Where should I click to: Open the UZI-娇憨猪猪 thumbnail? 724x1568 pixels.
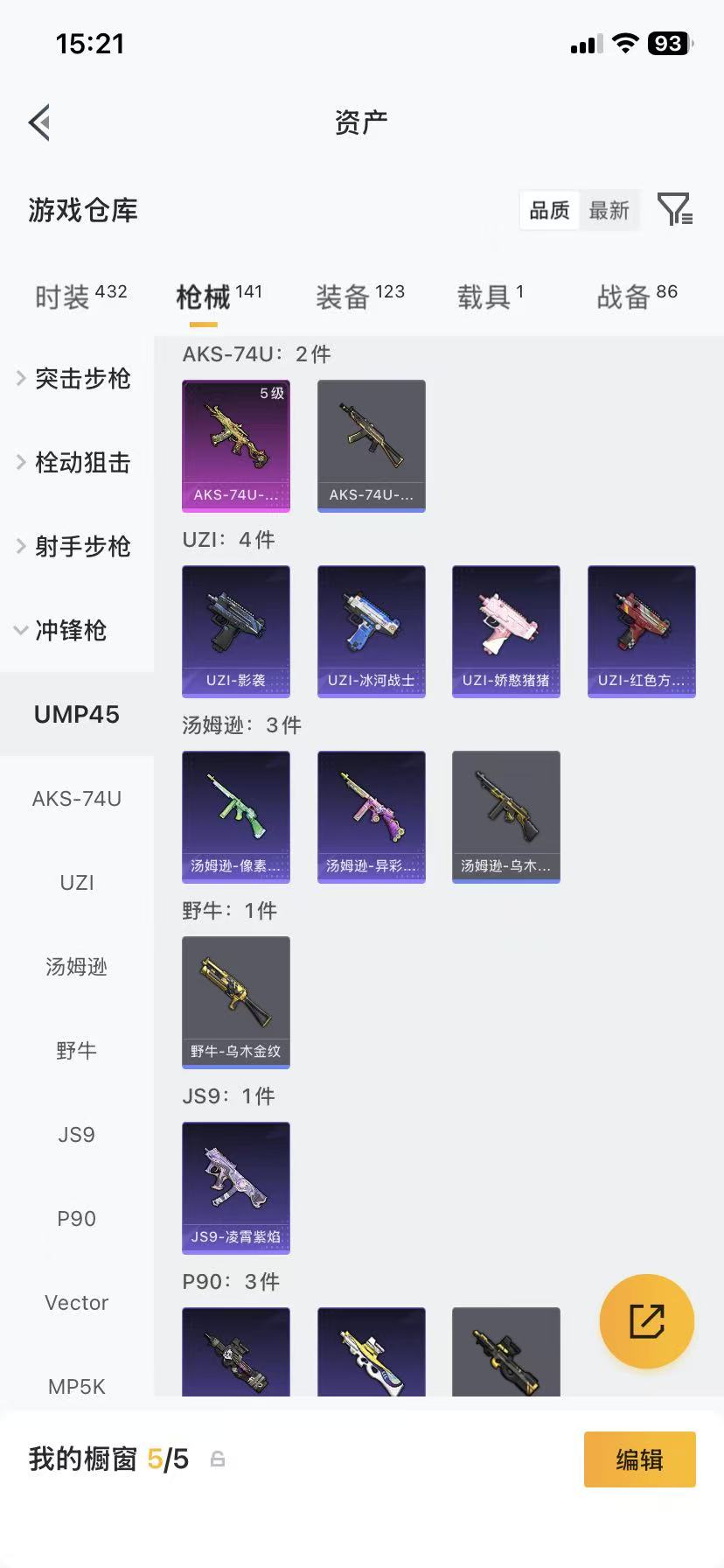pos(505,632)
